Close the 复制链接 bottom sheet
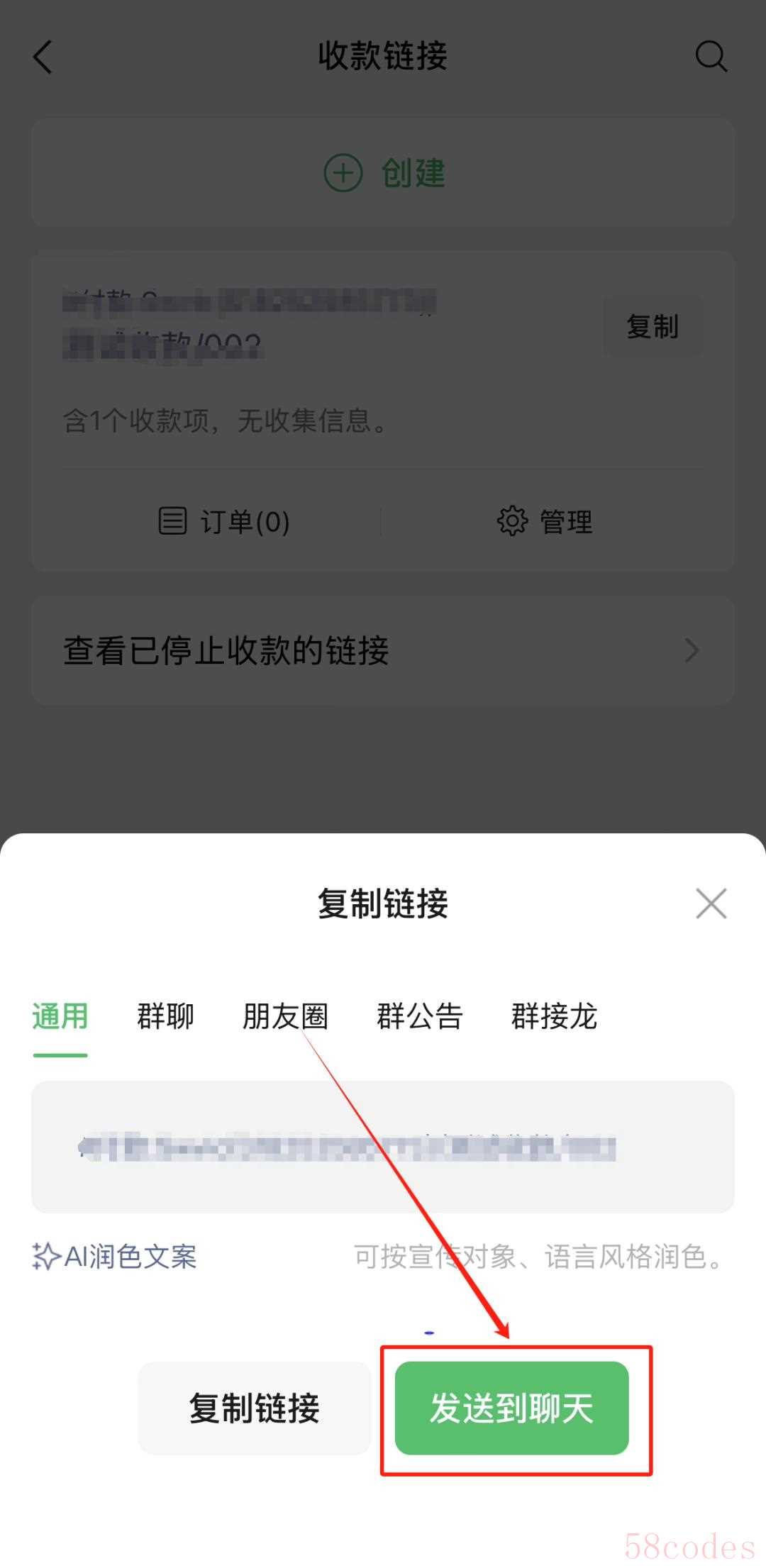 click(x=711, y=903)
